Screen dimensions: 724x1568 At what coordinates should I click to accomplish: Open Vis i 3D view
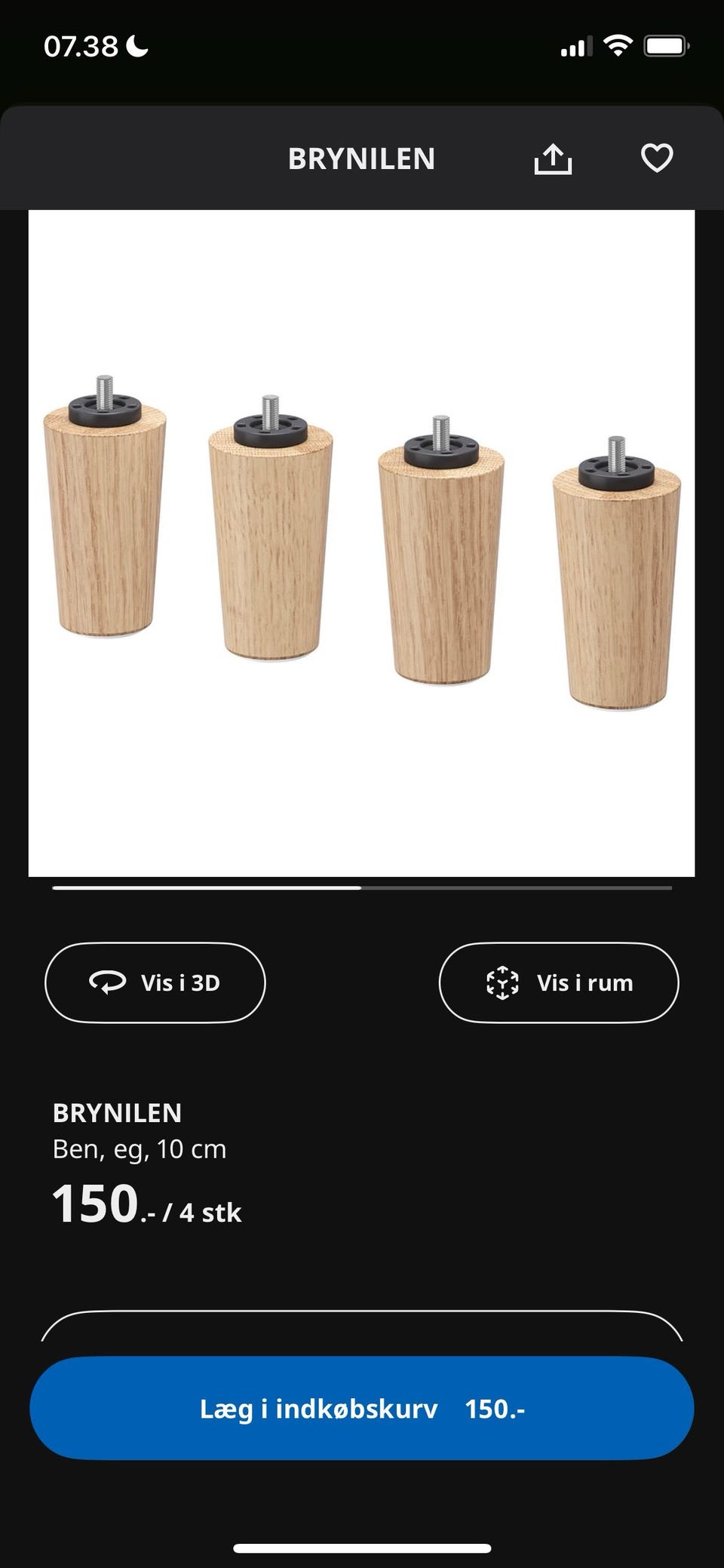(154, 982)
